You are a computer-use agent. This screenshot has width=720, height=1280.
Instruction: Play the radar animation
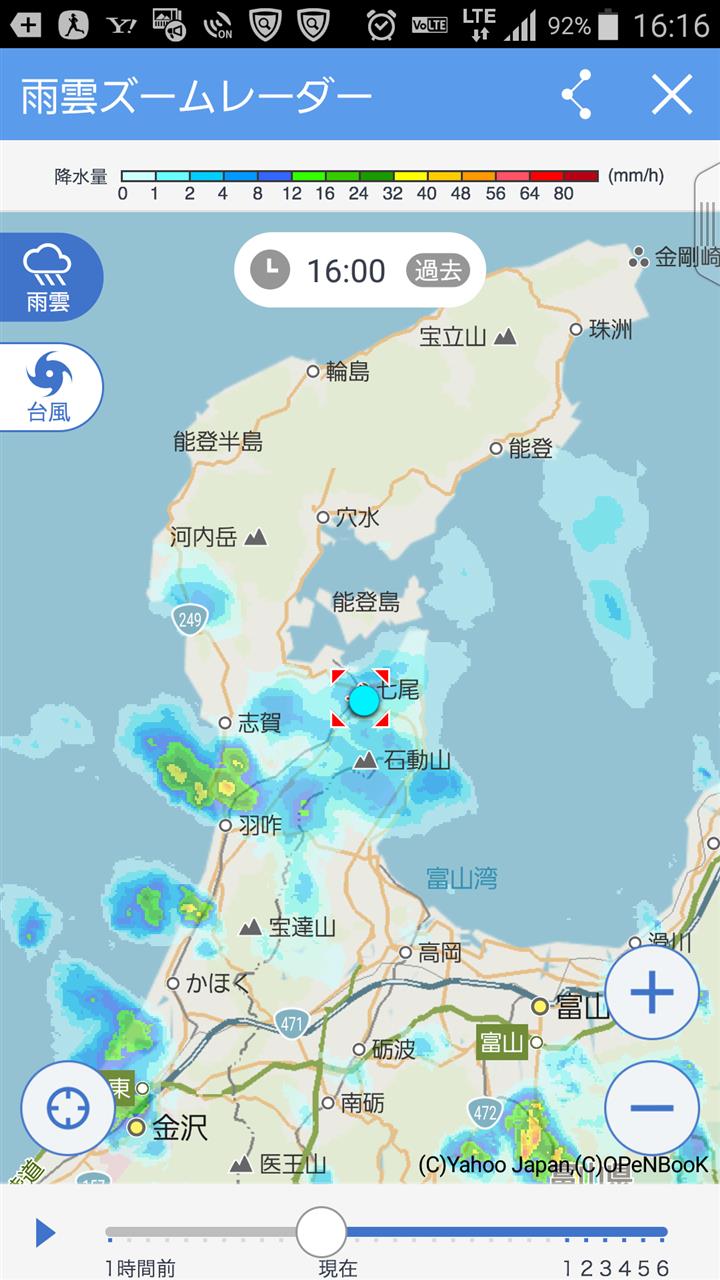click(45, 1233)
